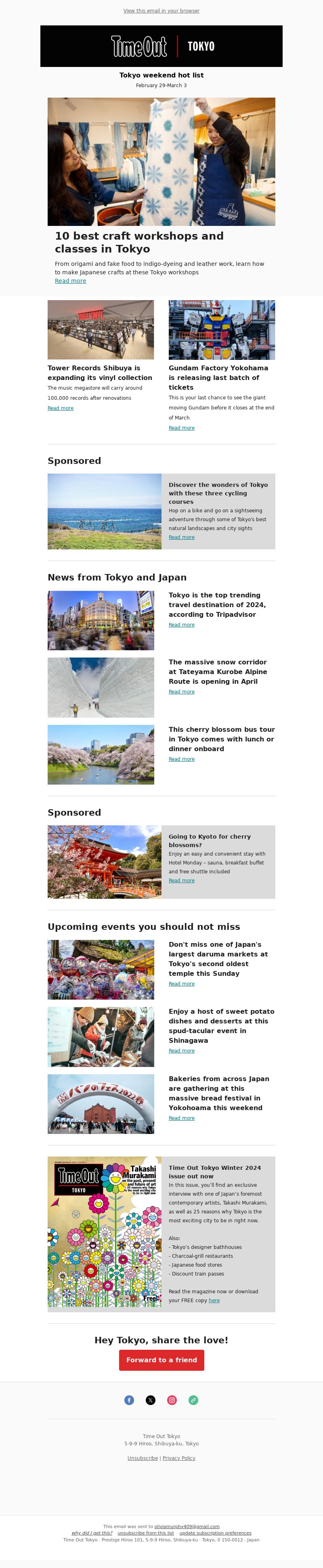Tap the Forward to a friend button
This screenshot has height=1568, width=323.
point(161,1360)
